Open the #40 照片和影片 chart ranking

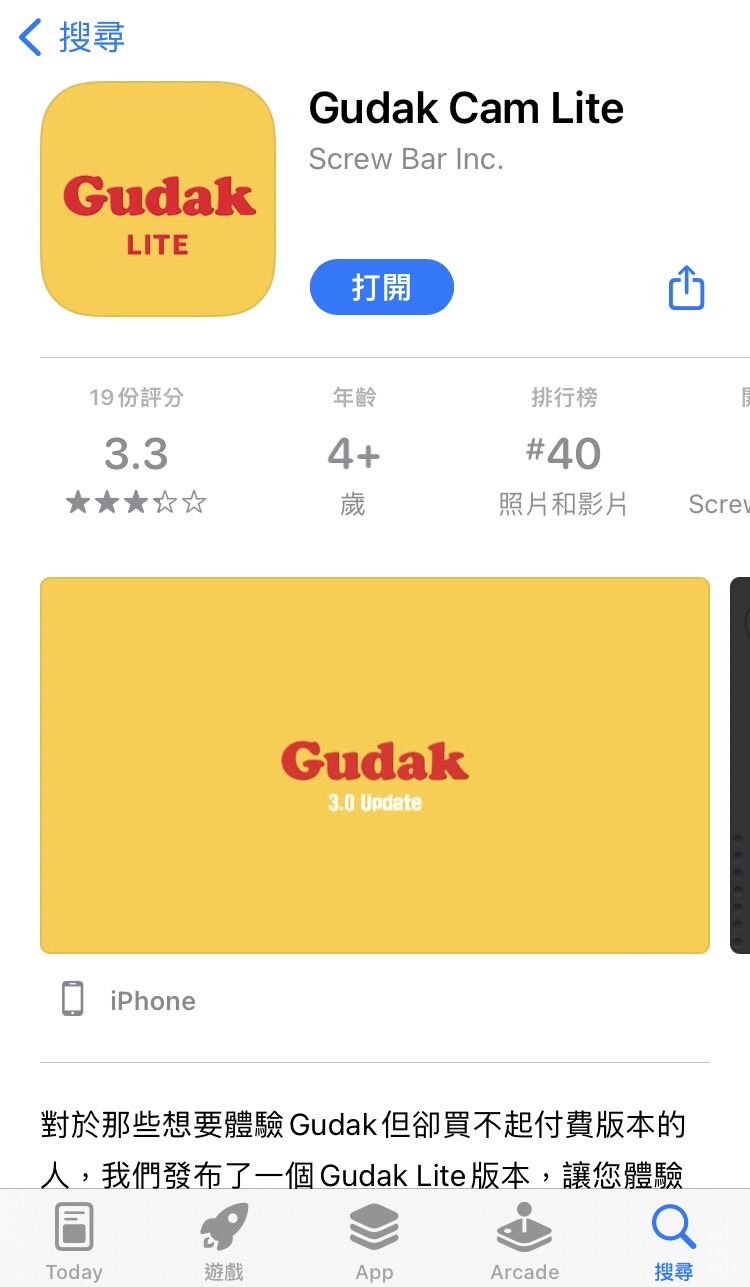pos(563,453)
